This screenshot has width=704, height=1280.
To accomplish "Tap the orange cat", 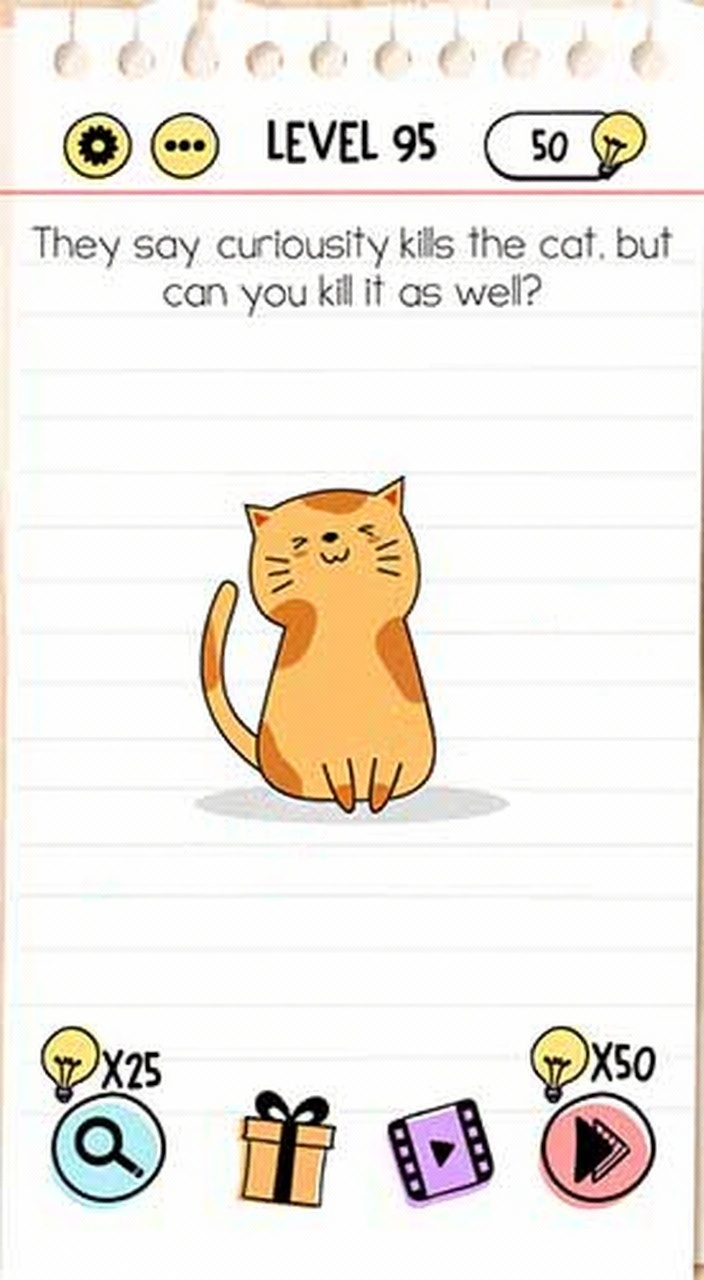I will click(x=340, y=660).
